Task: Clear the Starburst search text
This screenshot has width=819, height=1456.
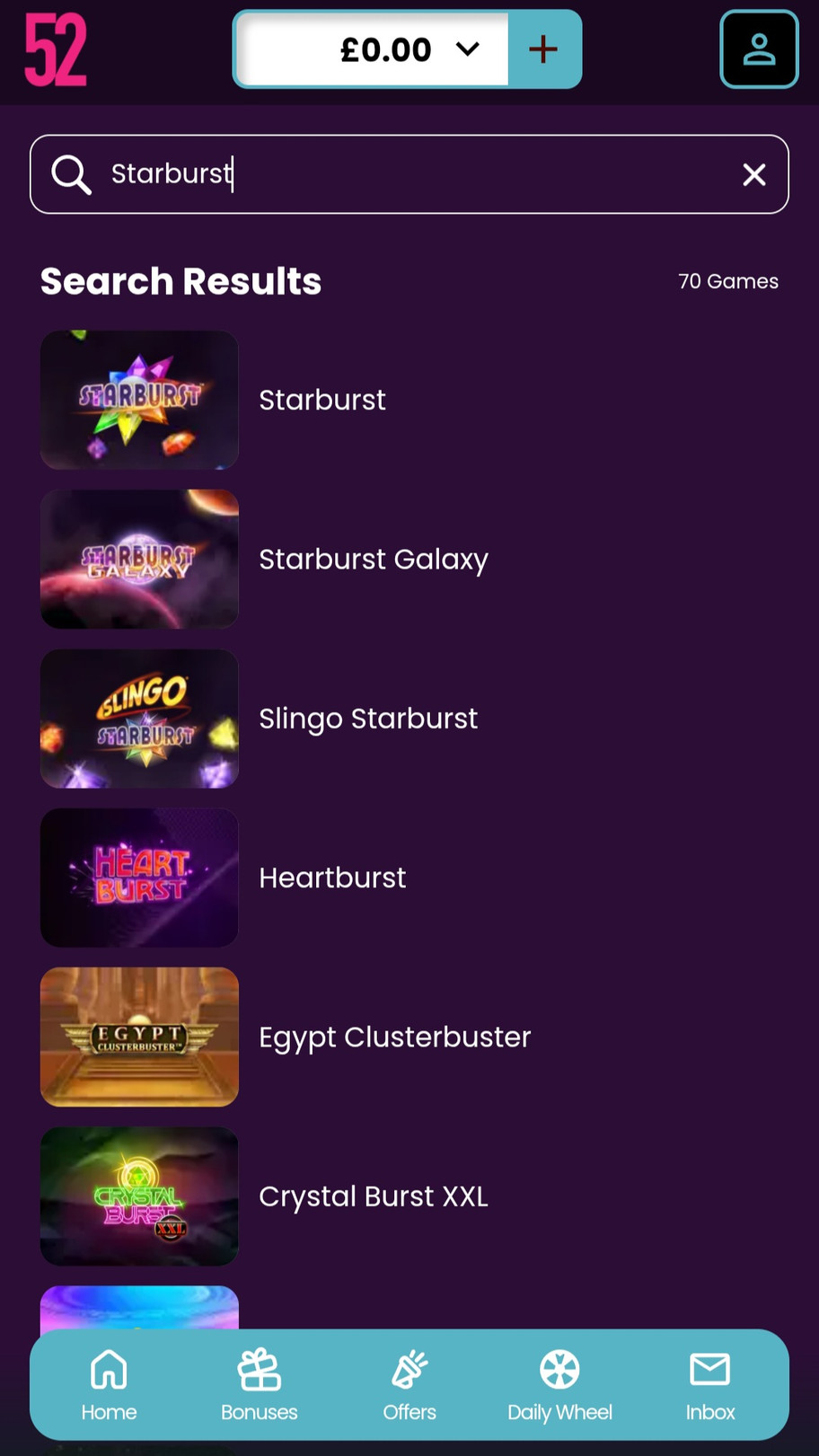Action: pyautogui.click(x=754, y=174)
